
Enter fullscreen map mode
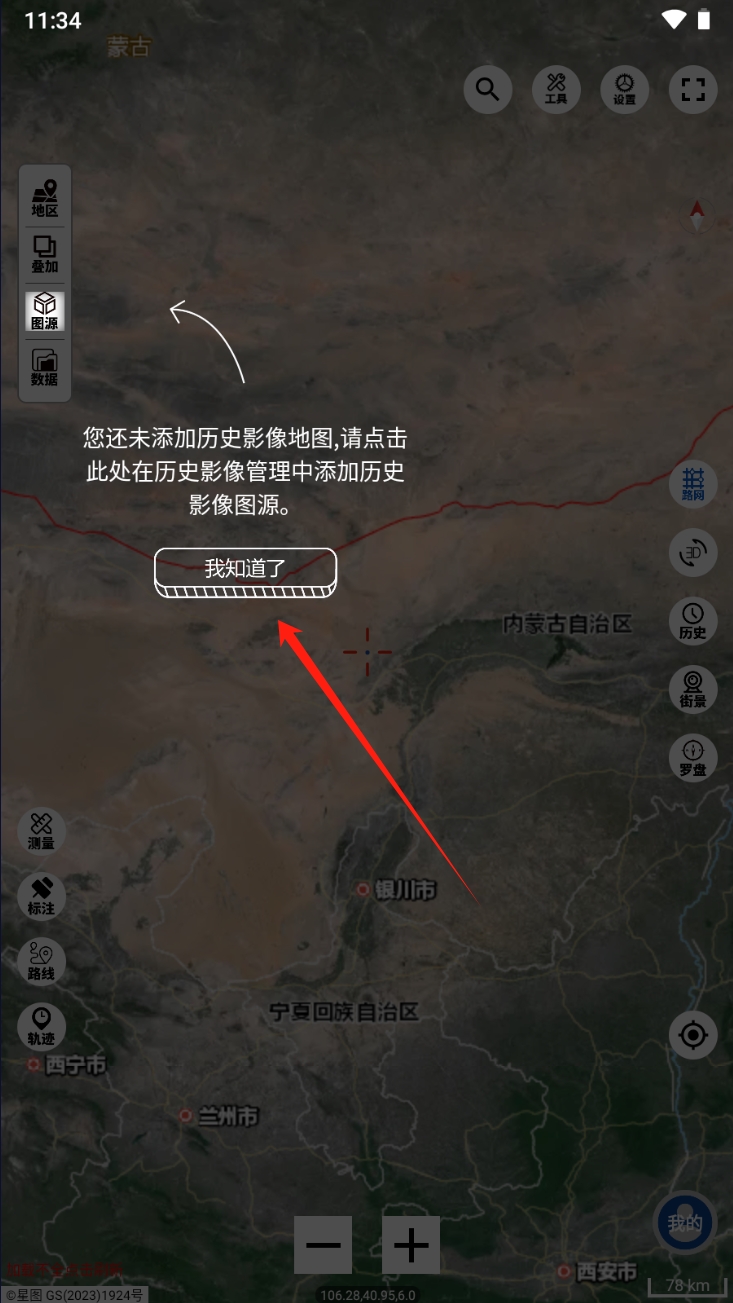point(693,90)
